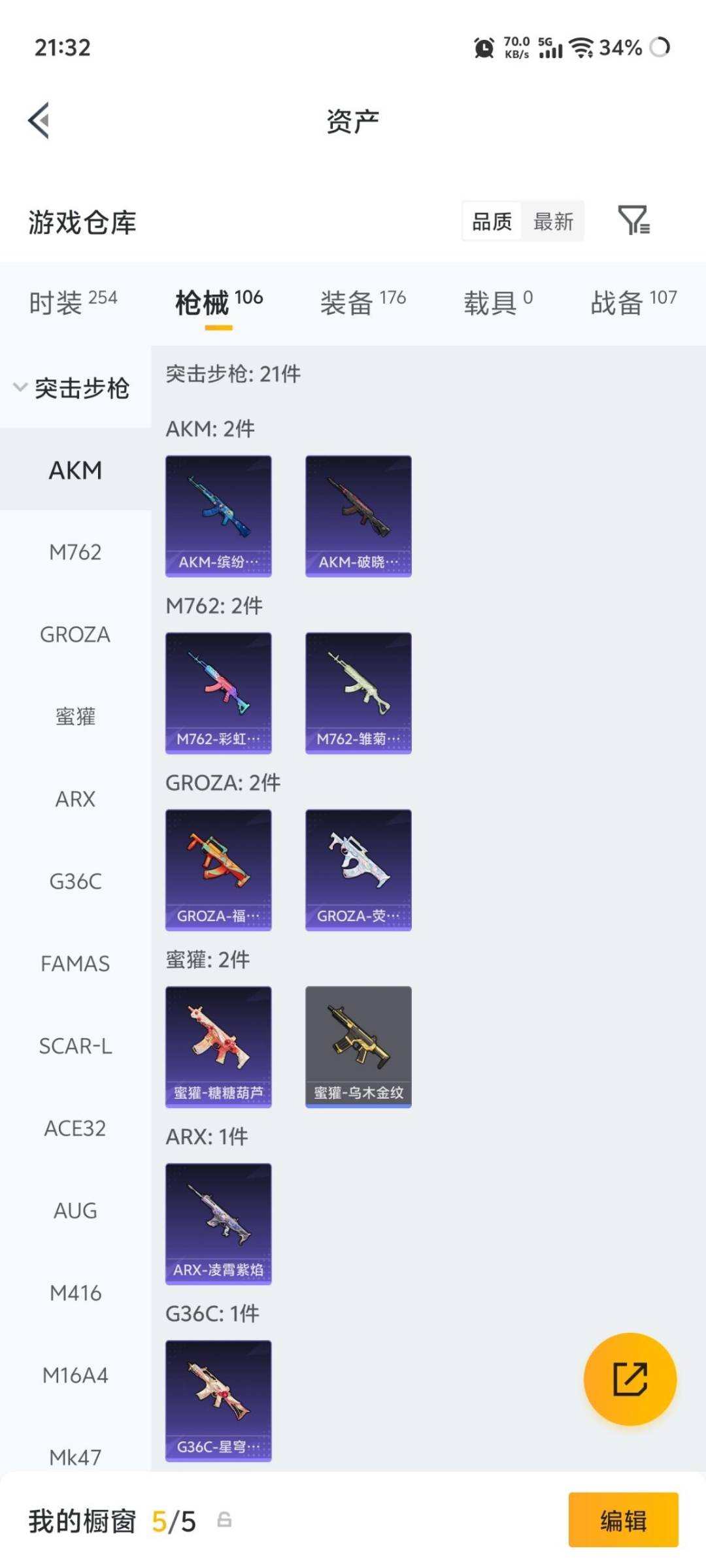The width and height of the screenshot is (706, 1568).
Task: Sort the warehouse by 品质
Action: (492, 221)
